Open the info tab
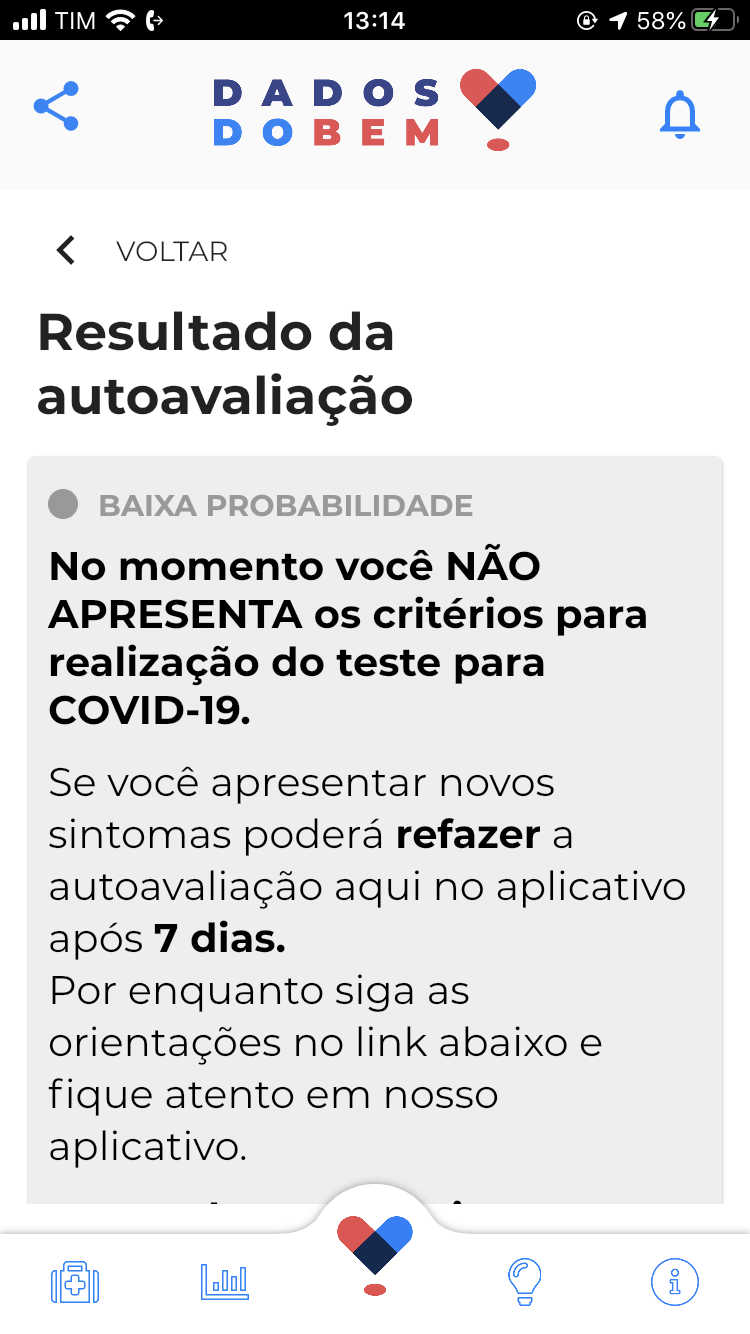This screenshot has height=1334, width=750. [x=674, y=1281]
